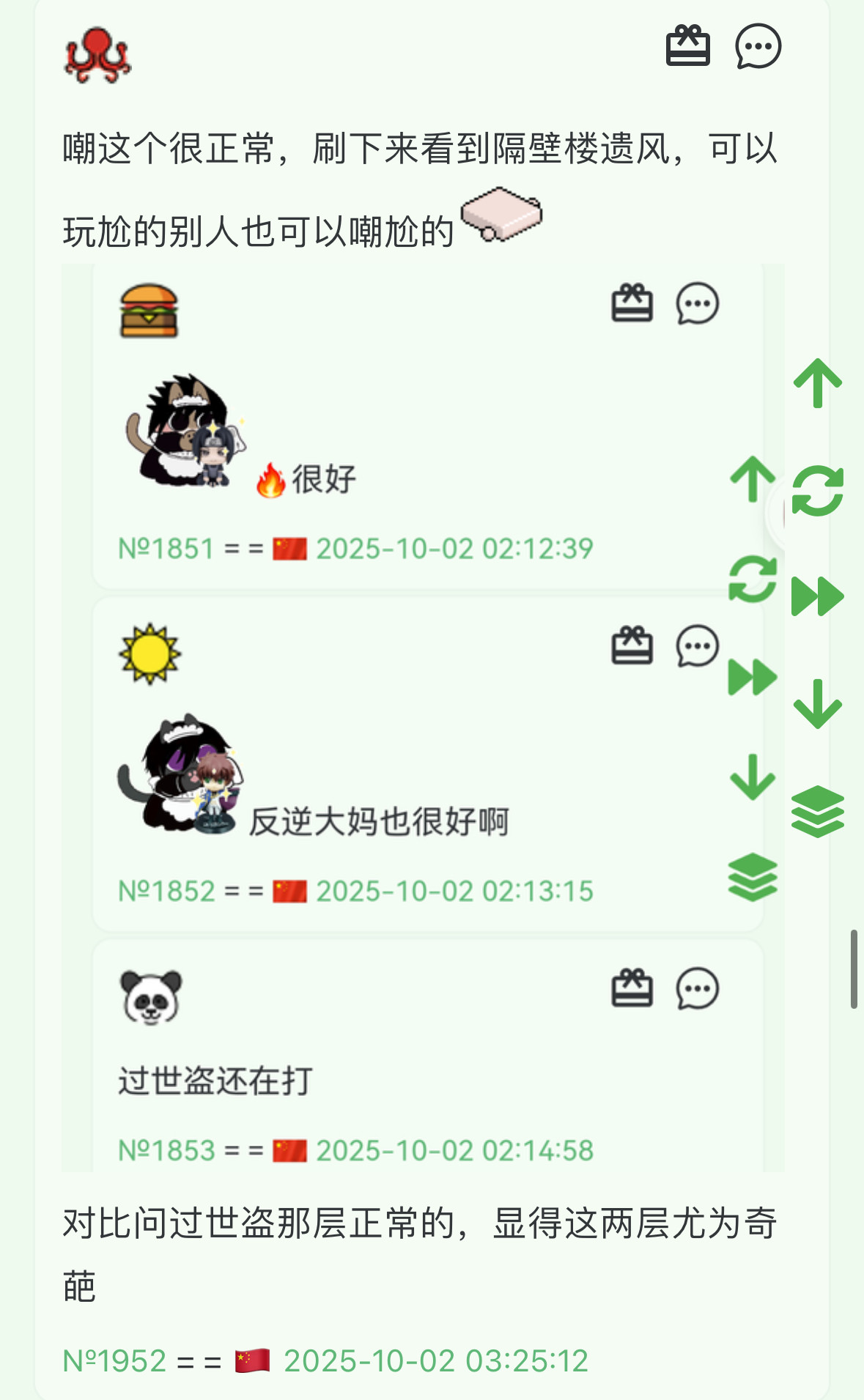Screen dimensions: 864x1400
Task: Reply to the octopus user's post
Action: [758, 45]
